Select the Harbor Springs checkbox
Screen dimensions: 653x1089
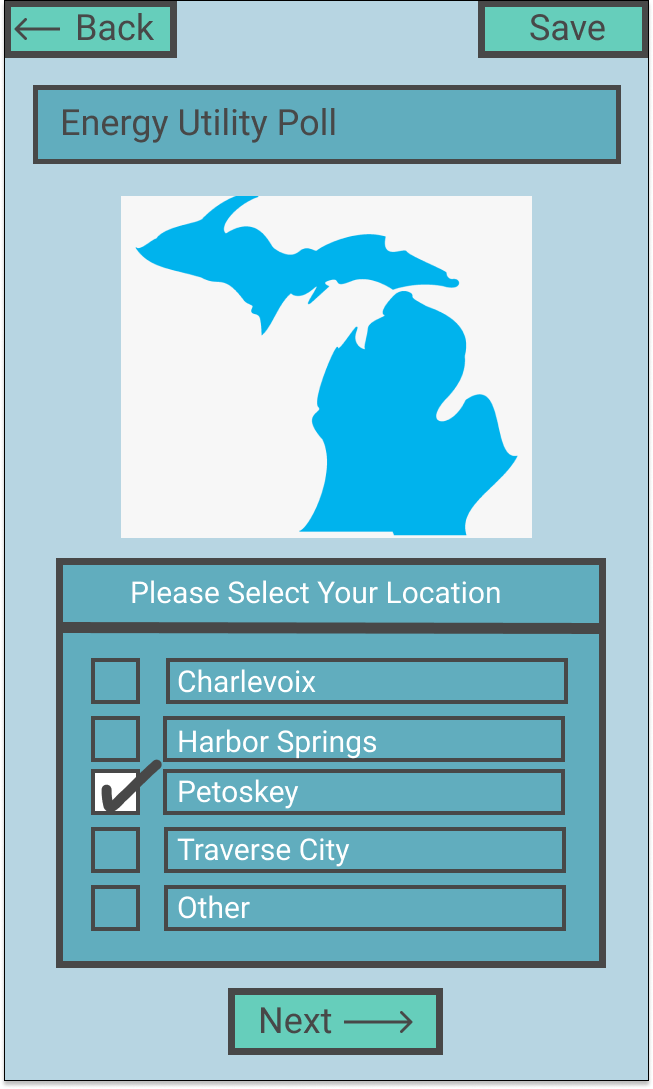click(x=116, y=739)
